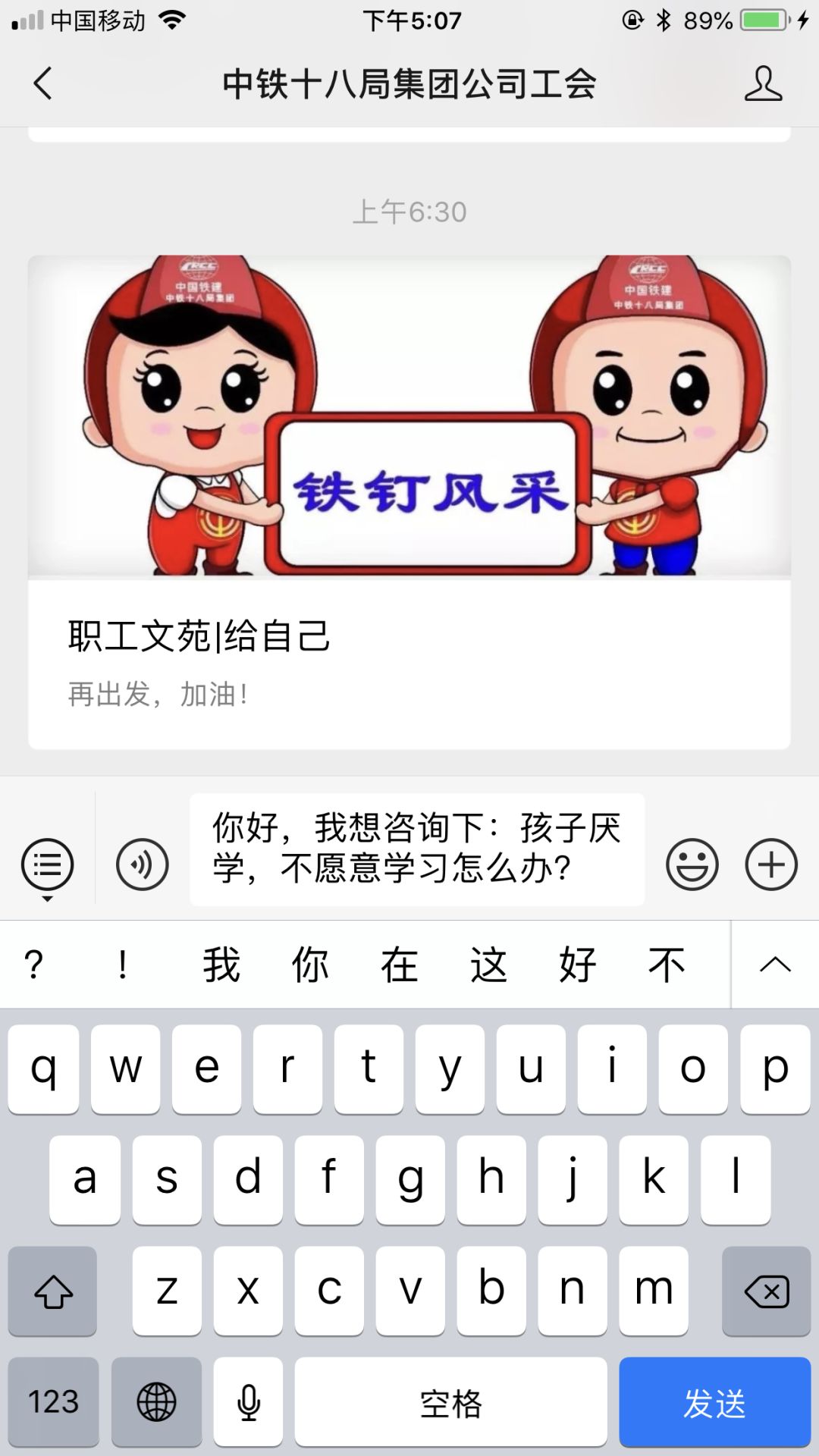This screenshot has width=819, height=1456.
Task: Switch to voice input mode
Action: (x=142, y=864)
